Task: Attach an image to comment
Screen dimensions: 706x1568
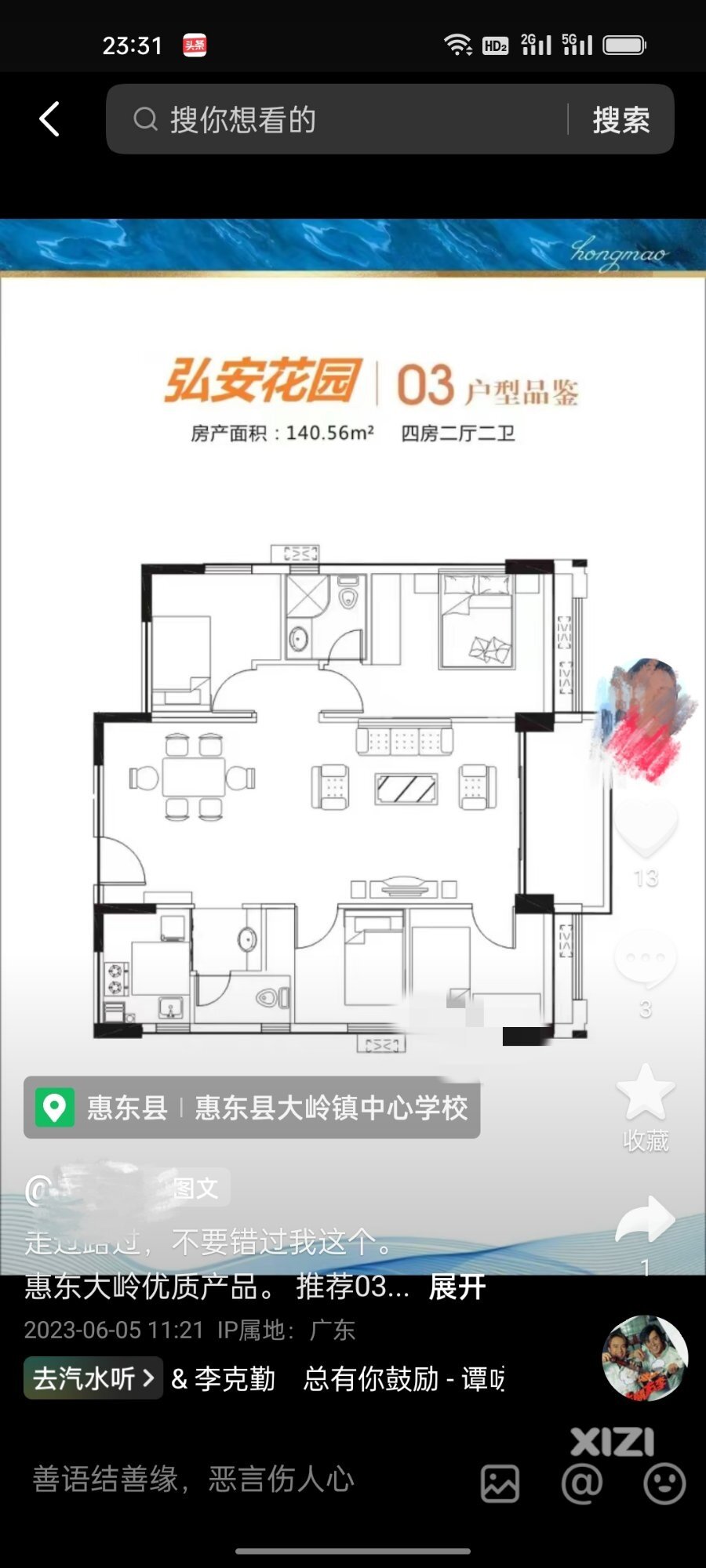Action: tap(500, 1483)
